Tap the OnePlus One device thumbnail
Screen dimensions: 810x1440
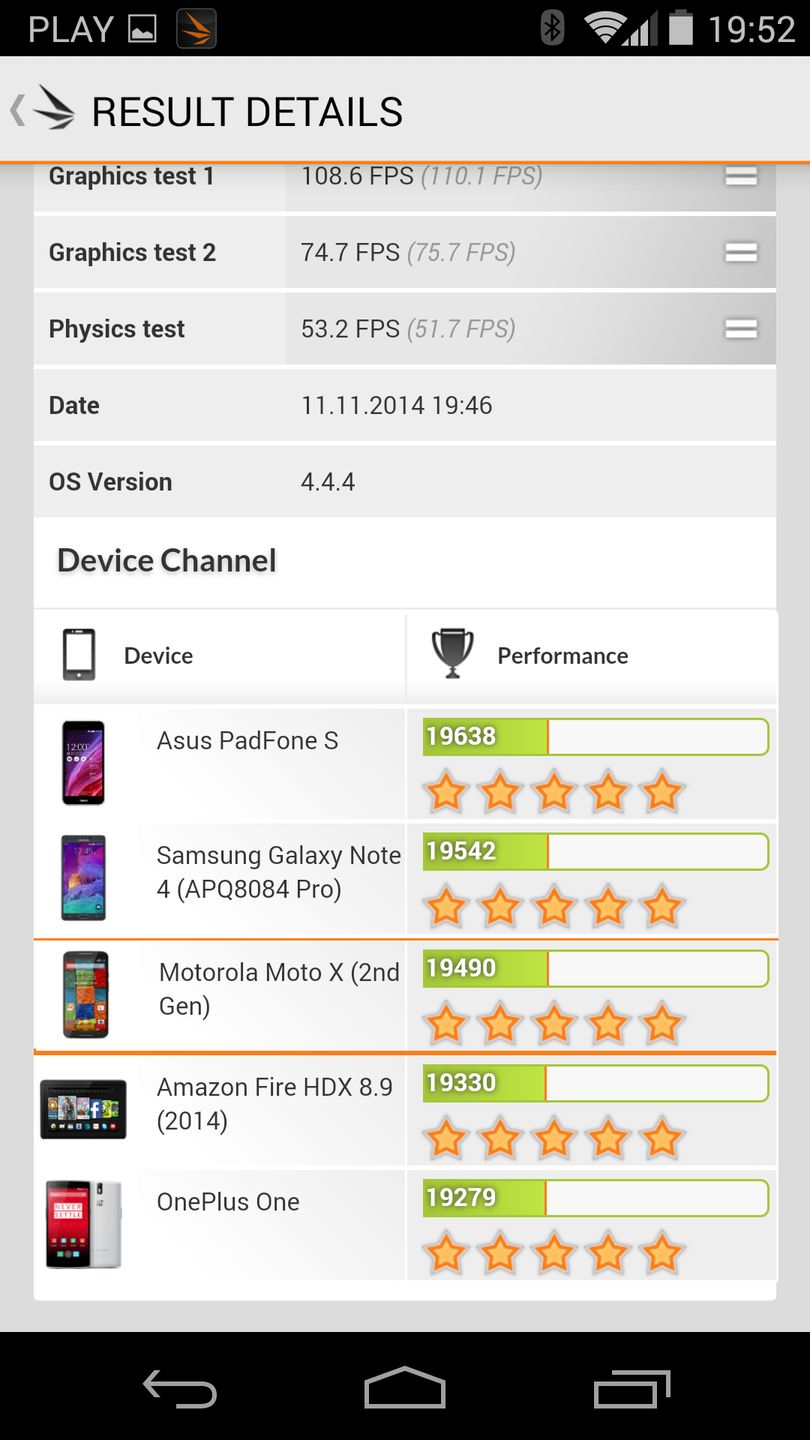(84, 1222)
